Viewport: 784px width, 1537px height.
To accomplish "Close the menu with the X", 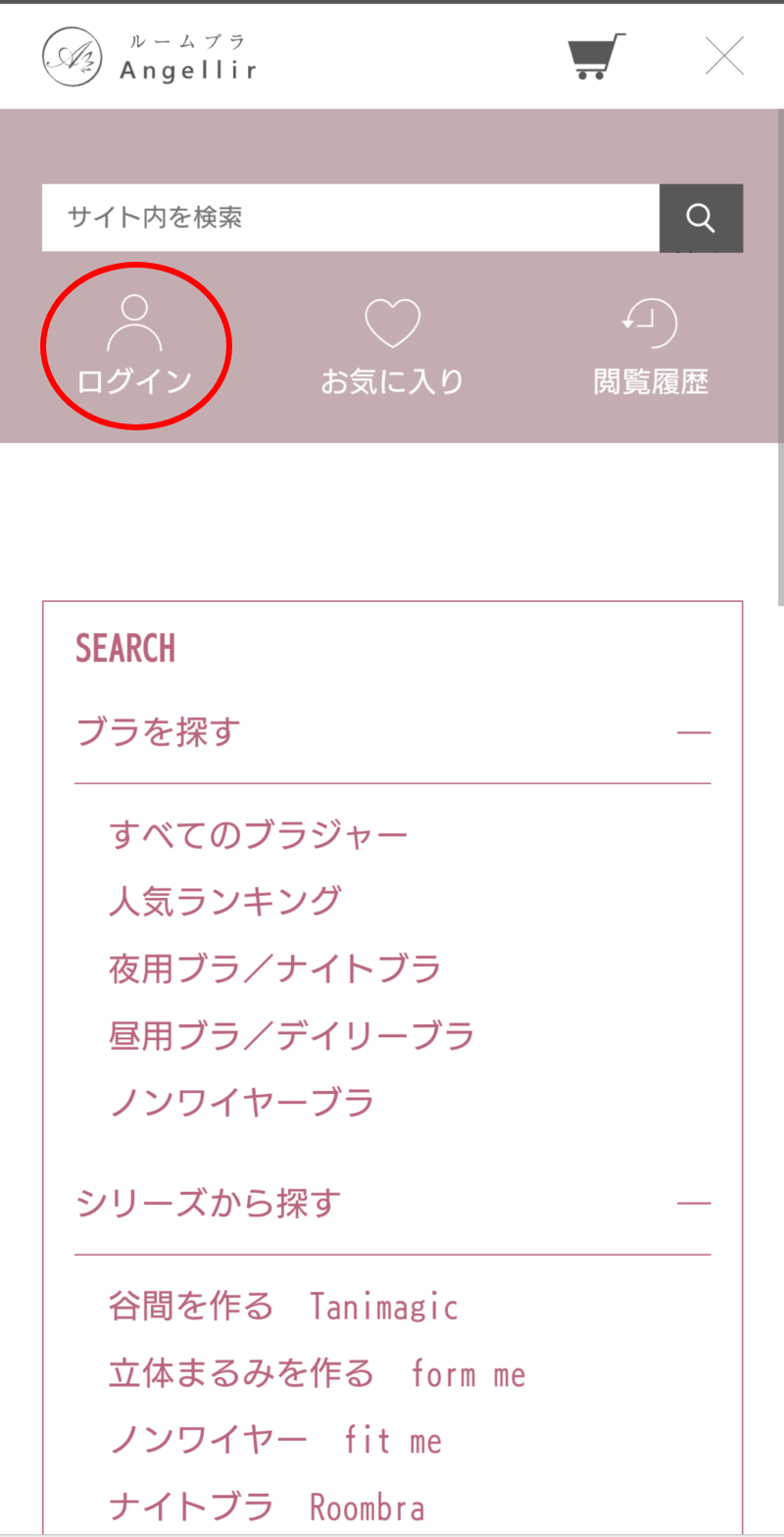I will coord(724,56).
